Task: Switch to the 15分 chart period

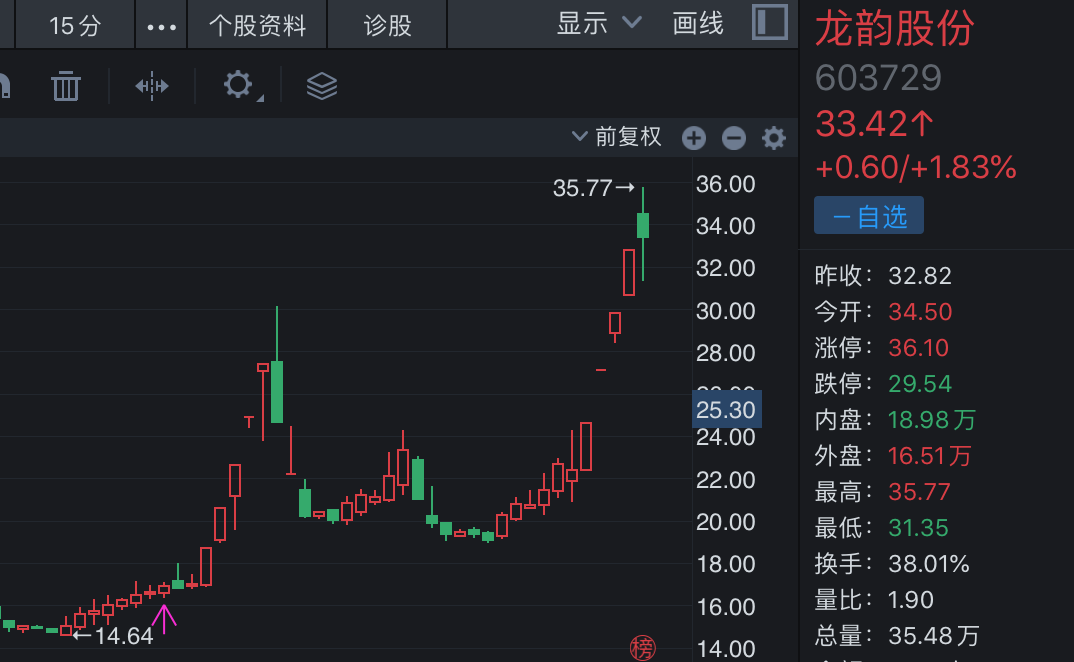Action: pos(75,25)
